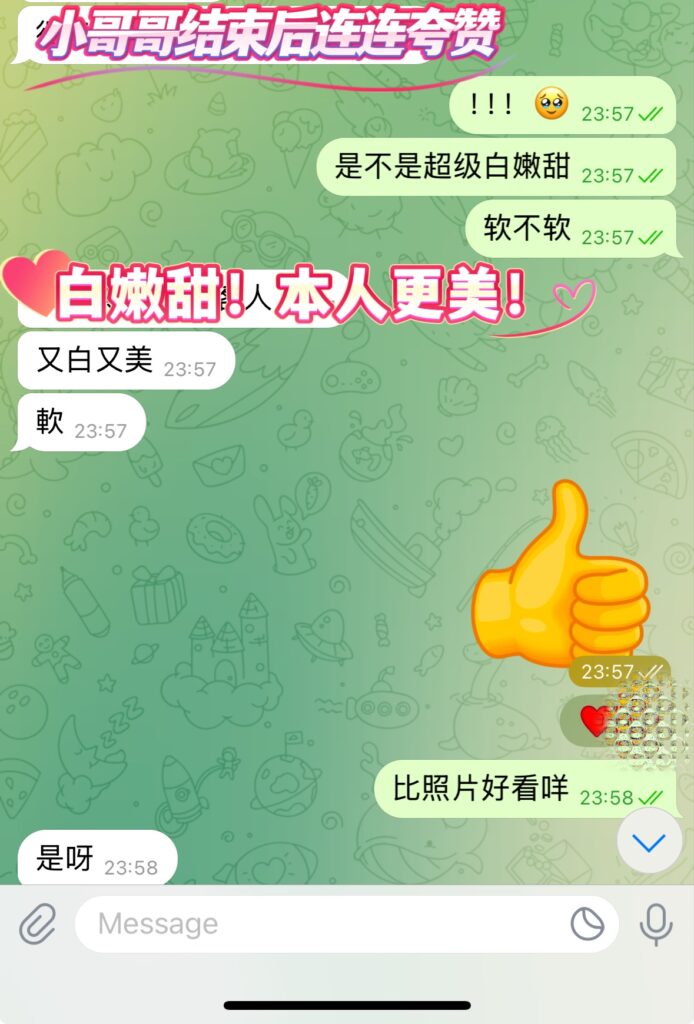Jump to latest messages with down arrow
Viewport: 694px width, 1024px height.
pyautogui.click(x=649, y=843)
